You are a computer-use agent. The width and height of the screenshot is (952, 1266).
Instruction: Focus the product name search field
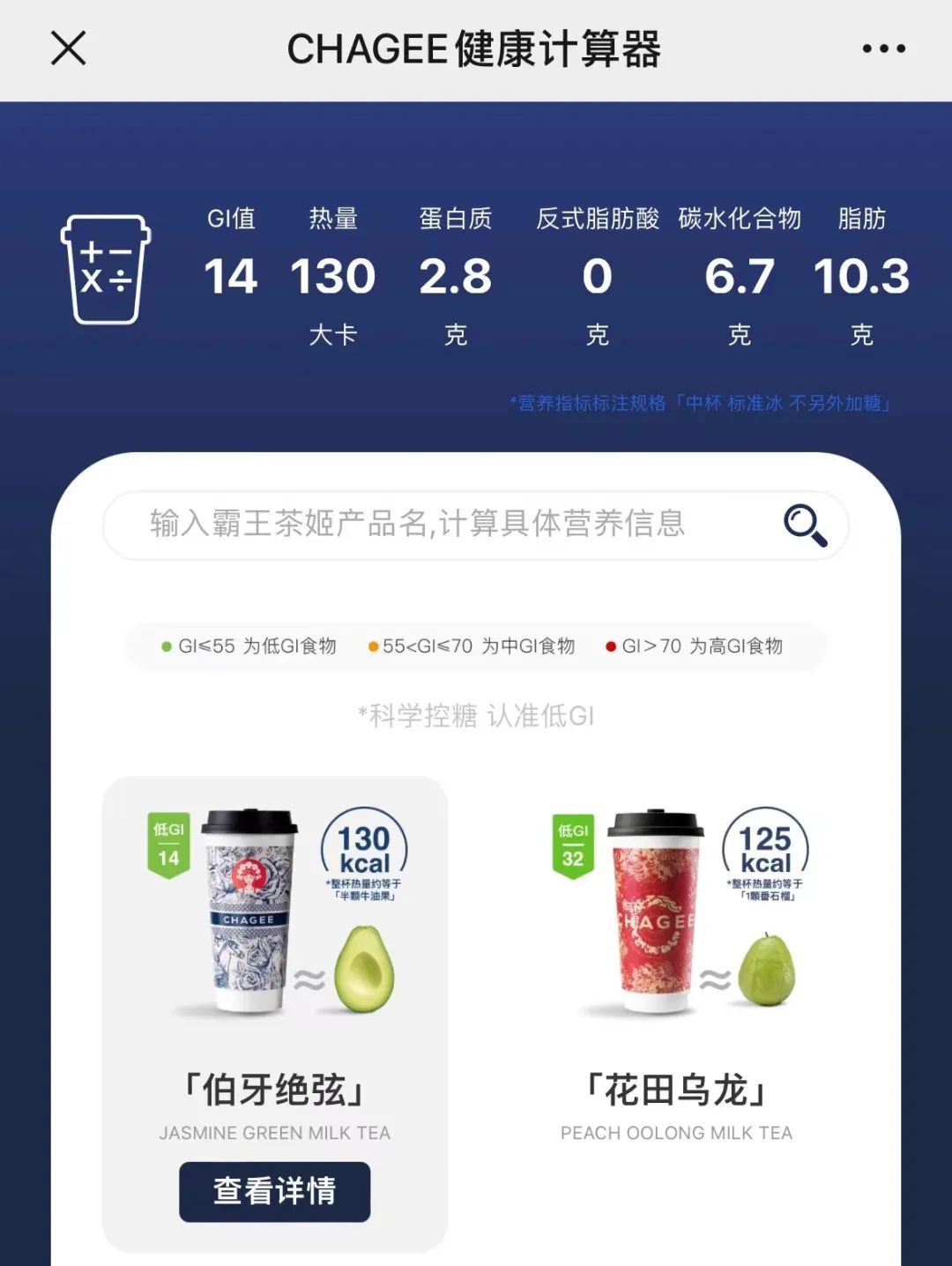coord(441,525)
